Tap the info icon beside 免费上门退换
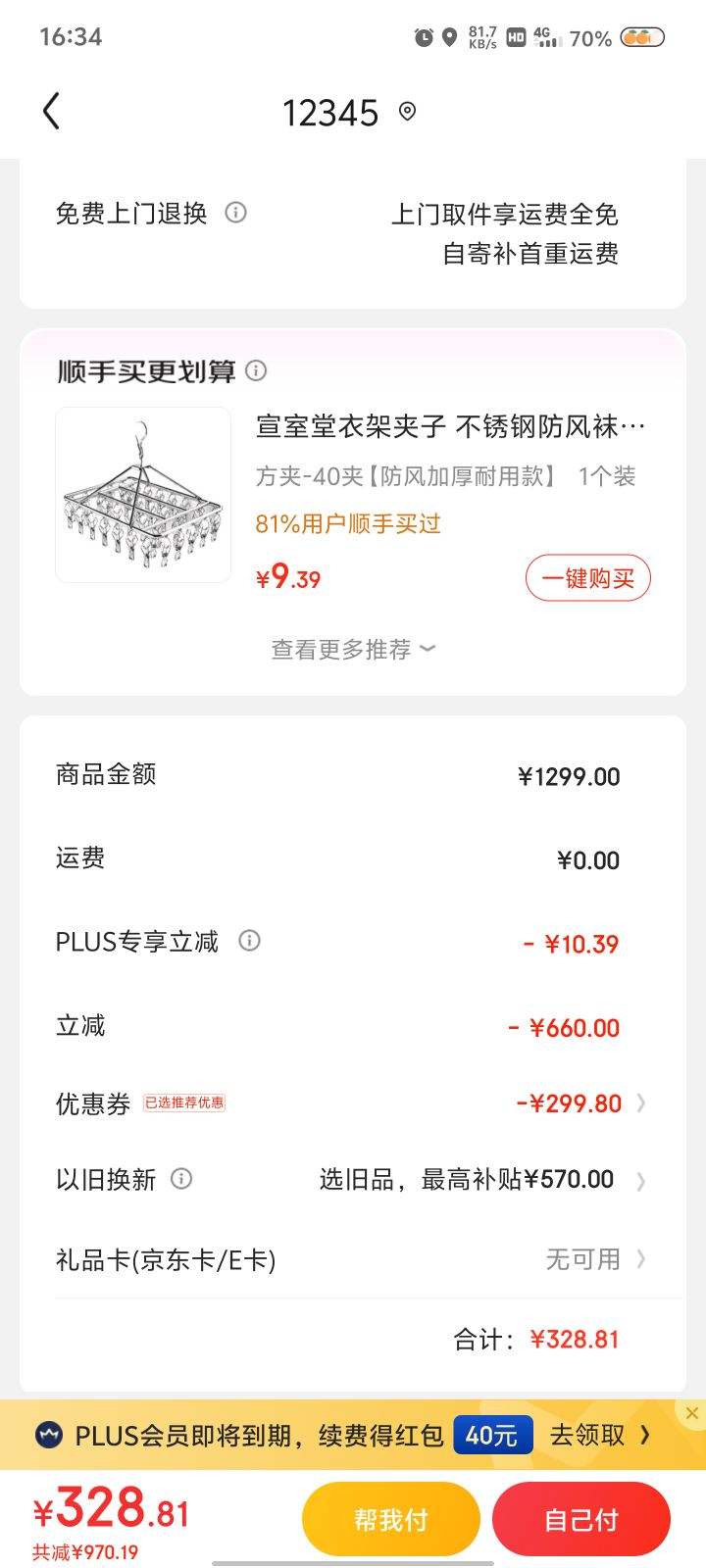The width and height of the screenshot is (706, 1568). pos(235,213)
